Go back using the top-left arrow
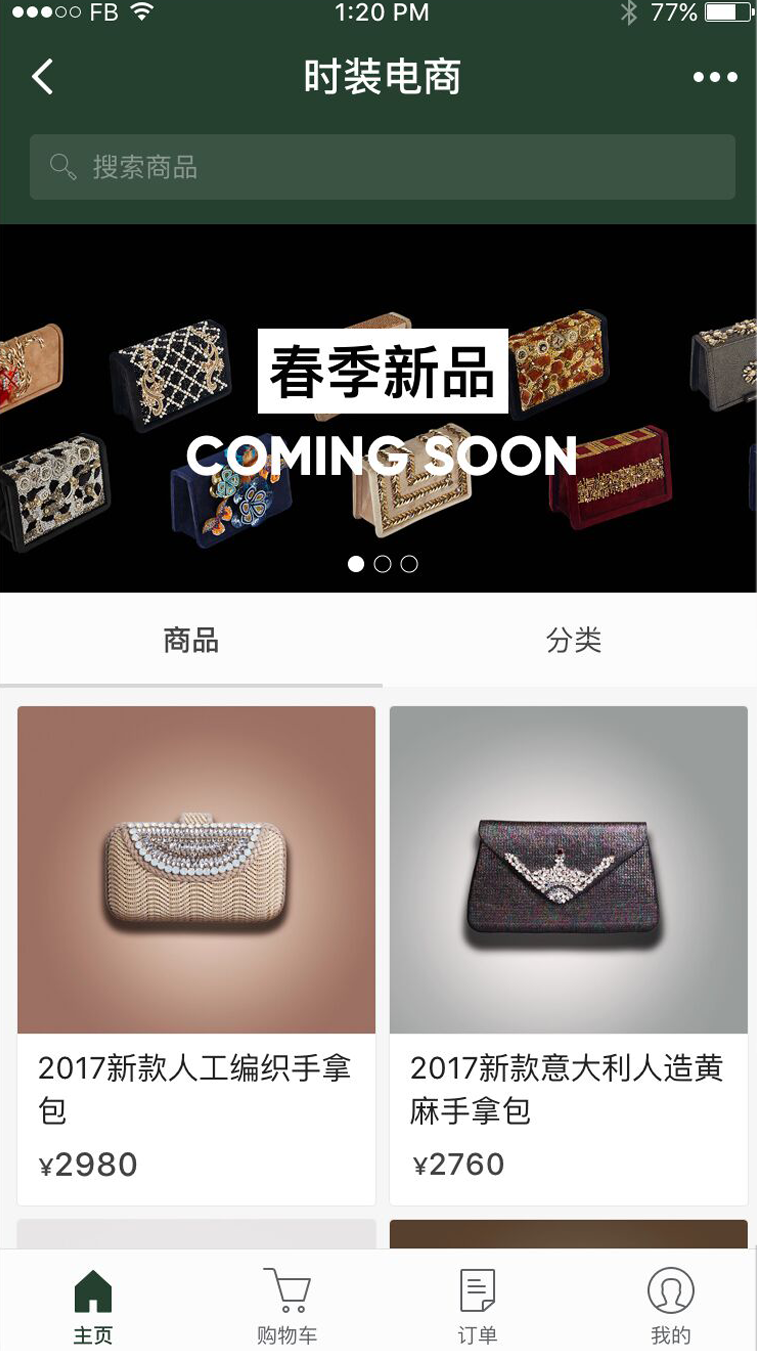757x1351 pixels. click(42, 77)
